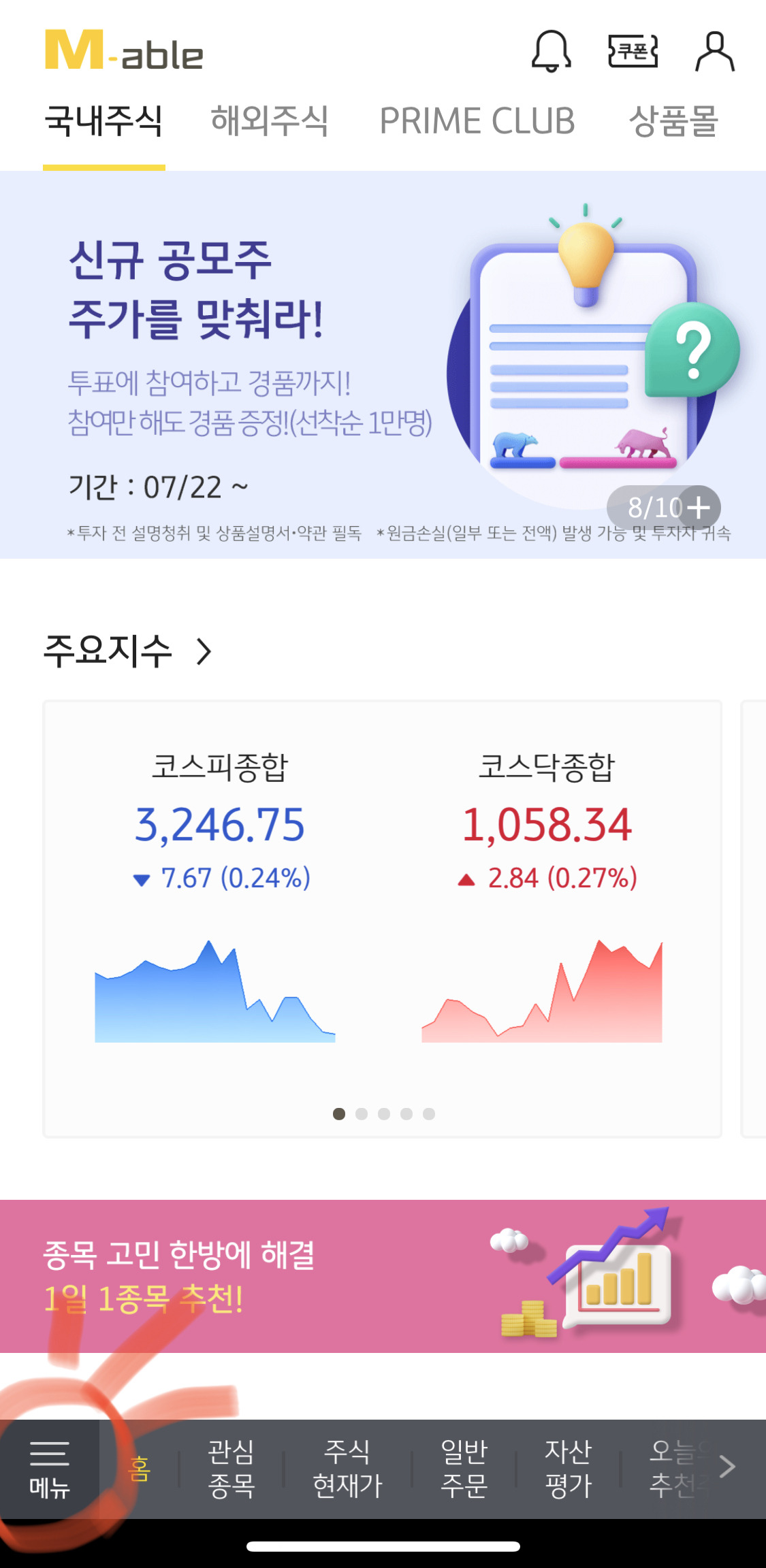Image resolution: width=766 pixels, height=1568 pixels.
Task: Open the user profile icon
Action: (714, 51)
